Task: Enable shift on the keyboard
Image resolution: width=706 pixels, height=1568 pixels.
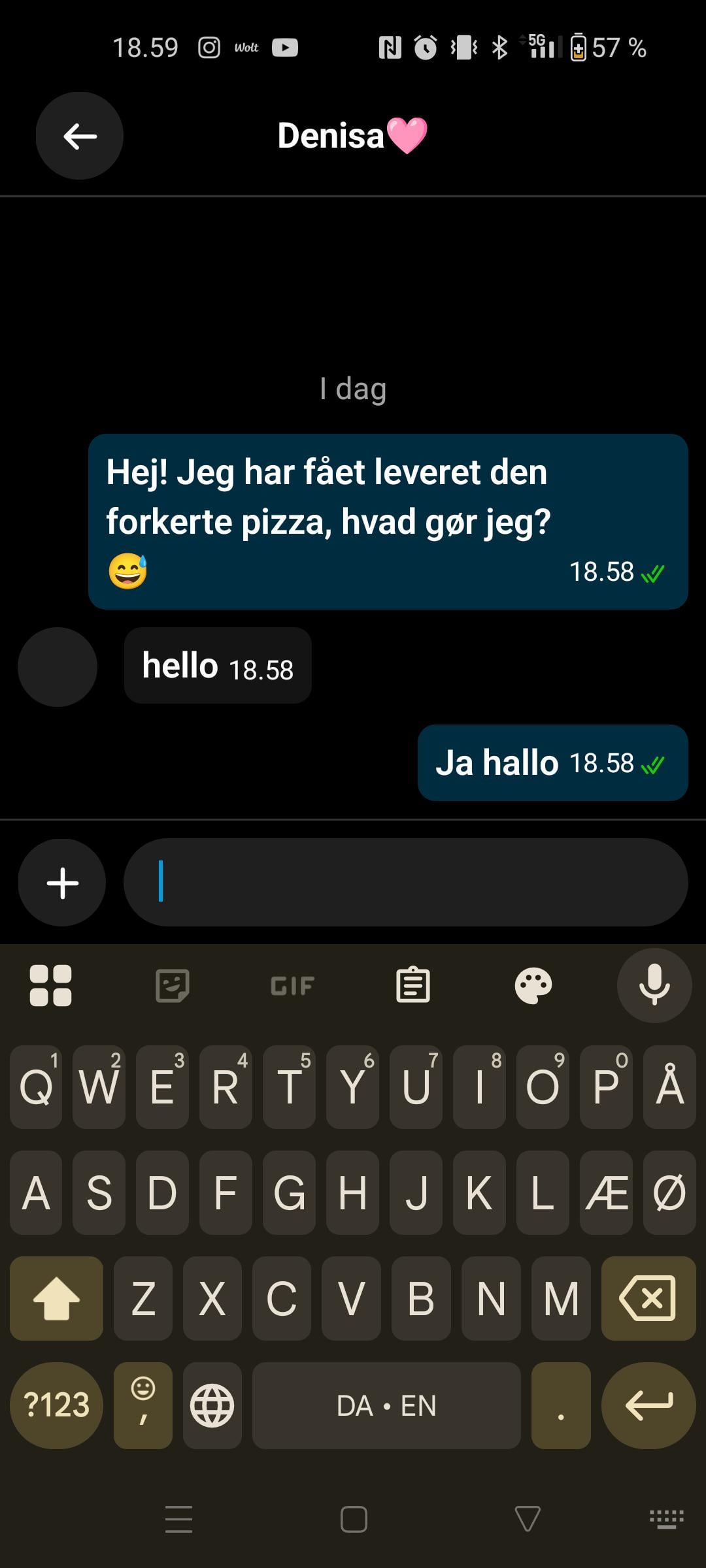Action: pyautogui.click(x=56, y=1298)
